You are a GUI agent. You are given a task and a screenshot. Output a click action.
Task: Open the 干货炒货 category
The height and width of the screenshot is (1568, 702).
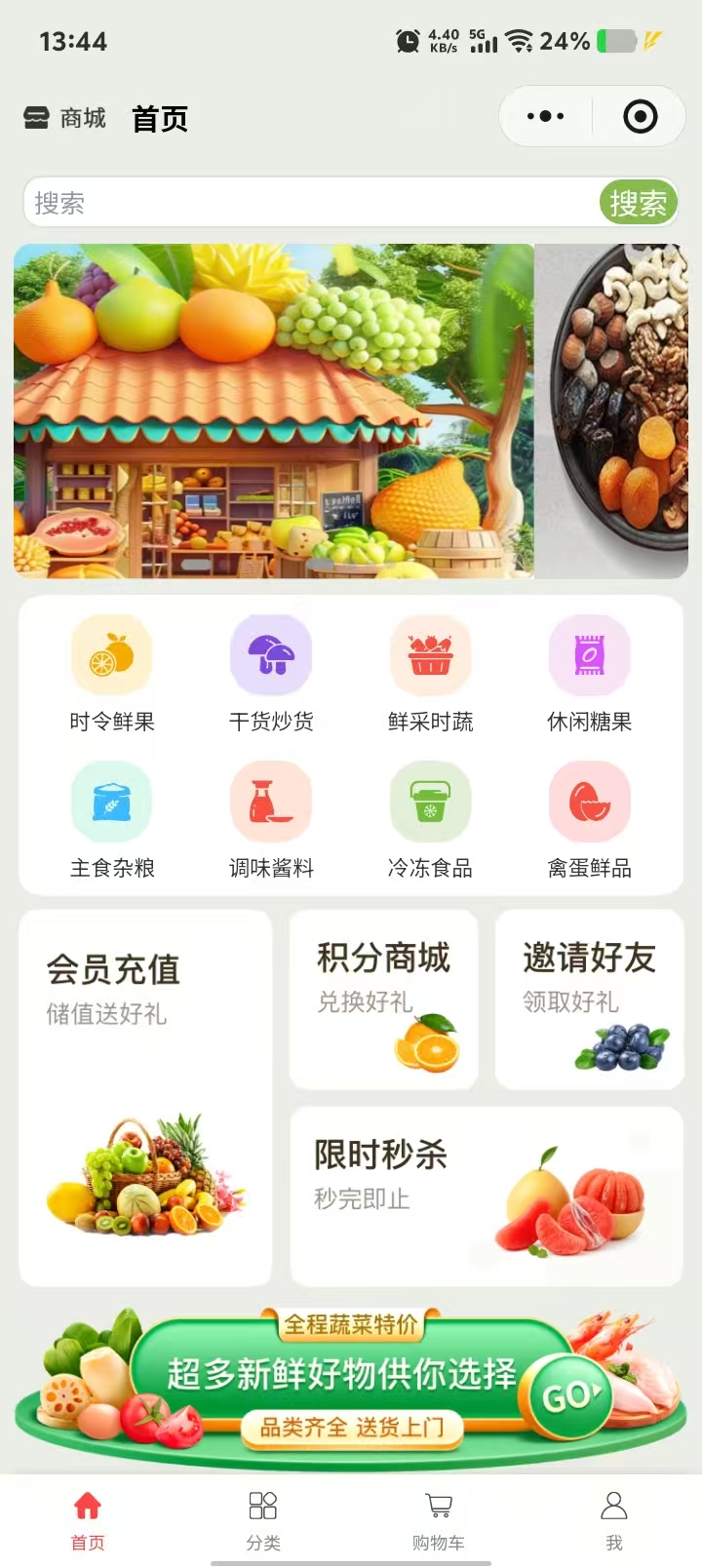(271, 673)
